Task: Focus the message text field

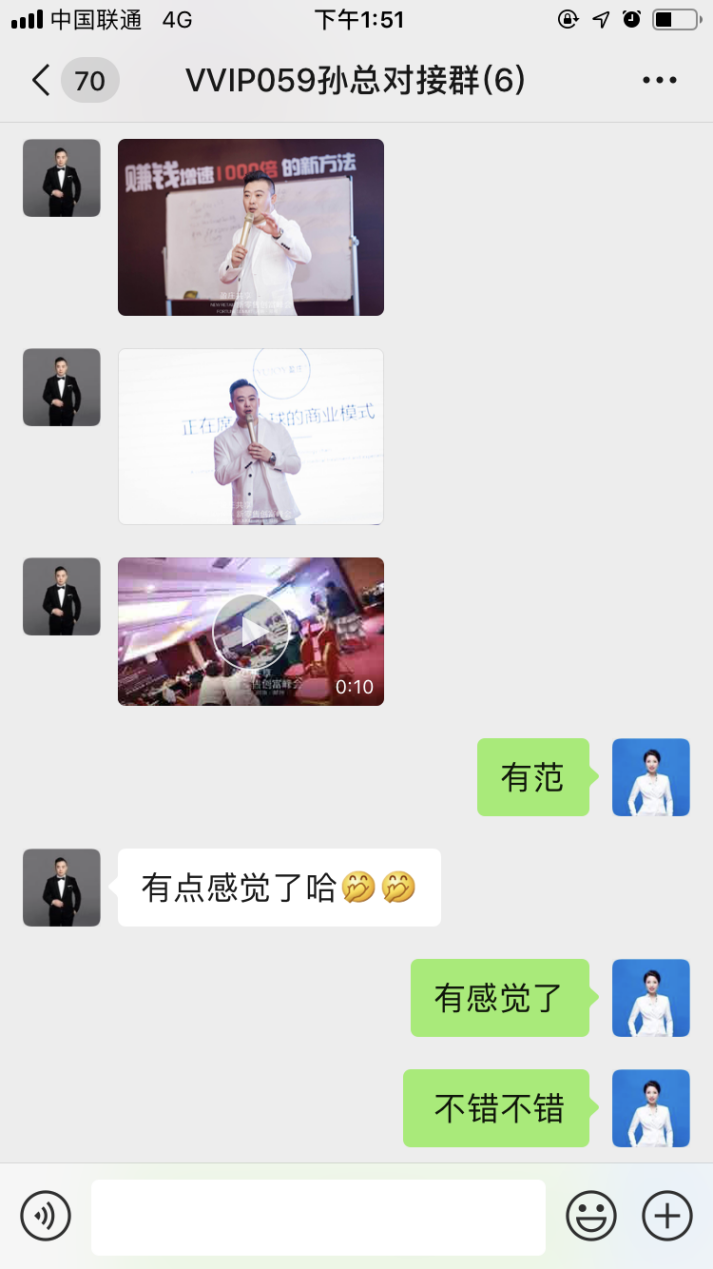Action: [318, 1217]
